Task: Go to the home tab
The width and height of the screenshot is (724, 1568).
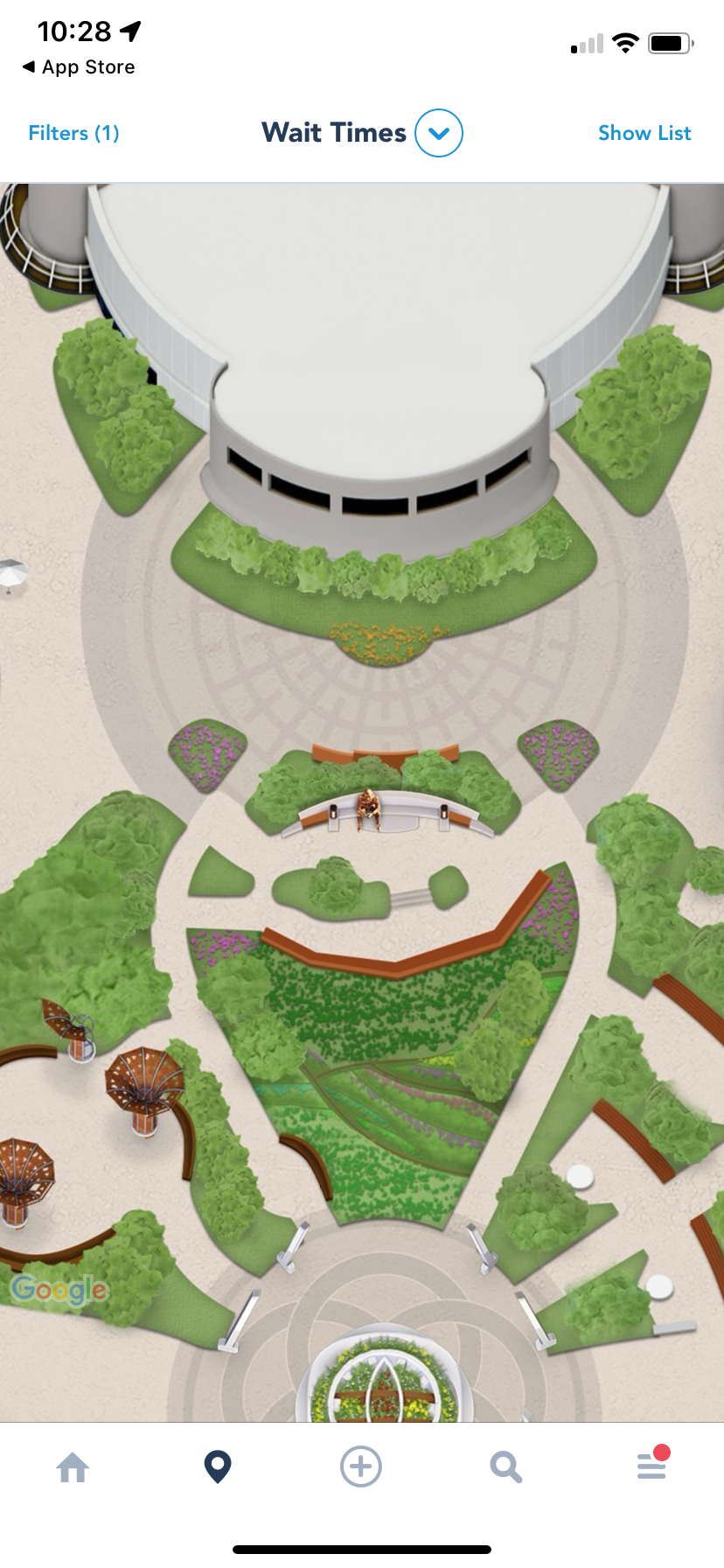Action: [73, 1467]
